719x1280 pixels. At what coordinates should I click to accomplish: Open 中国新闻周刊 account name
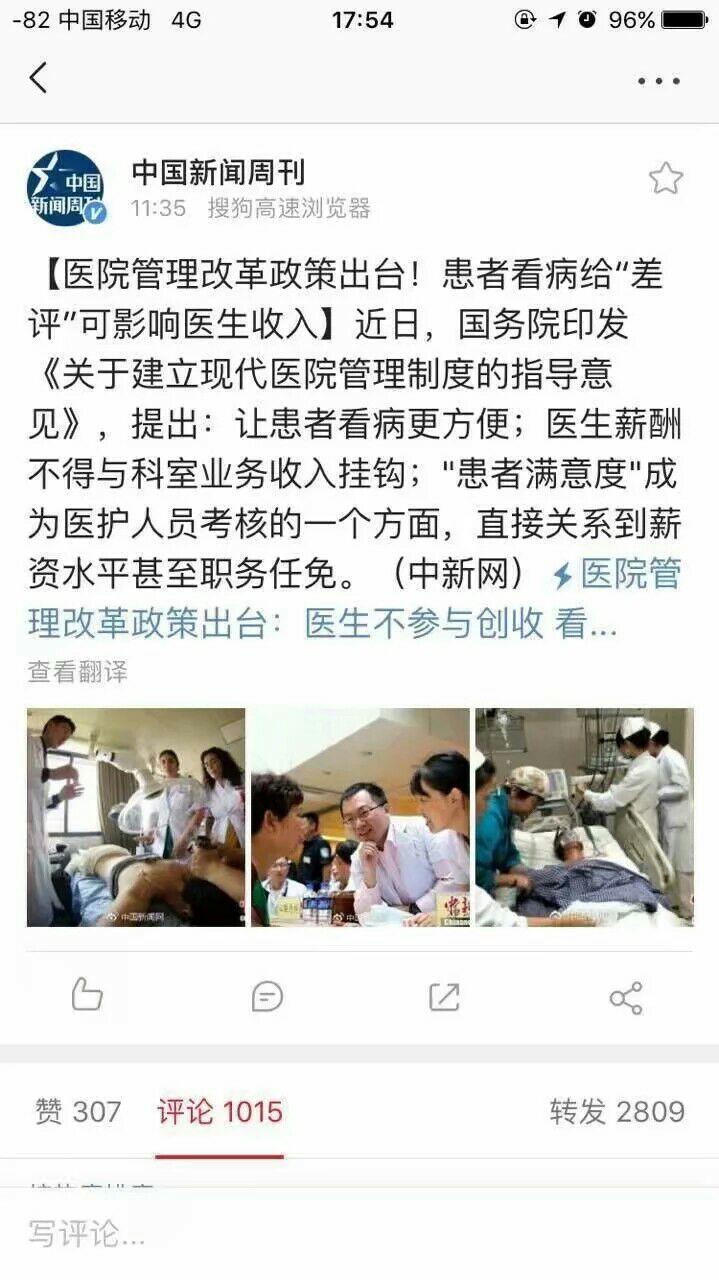tap(218, 172)
